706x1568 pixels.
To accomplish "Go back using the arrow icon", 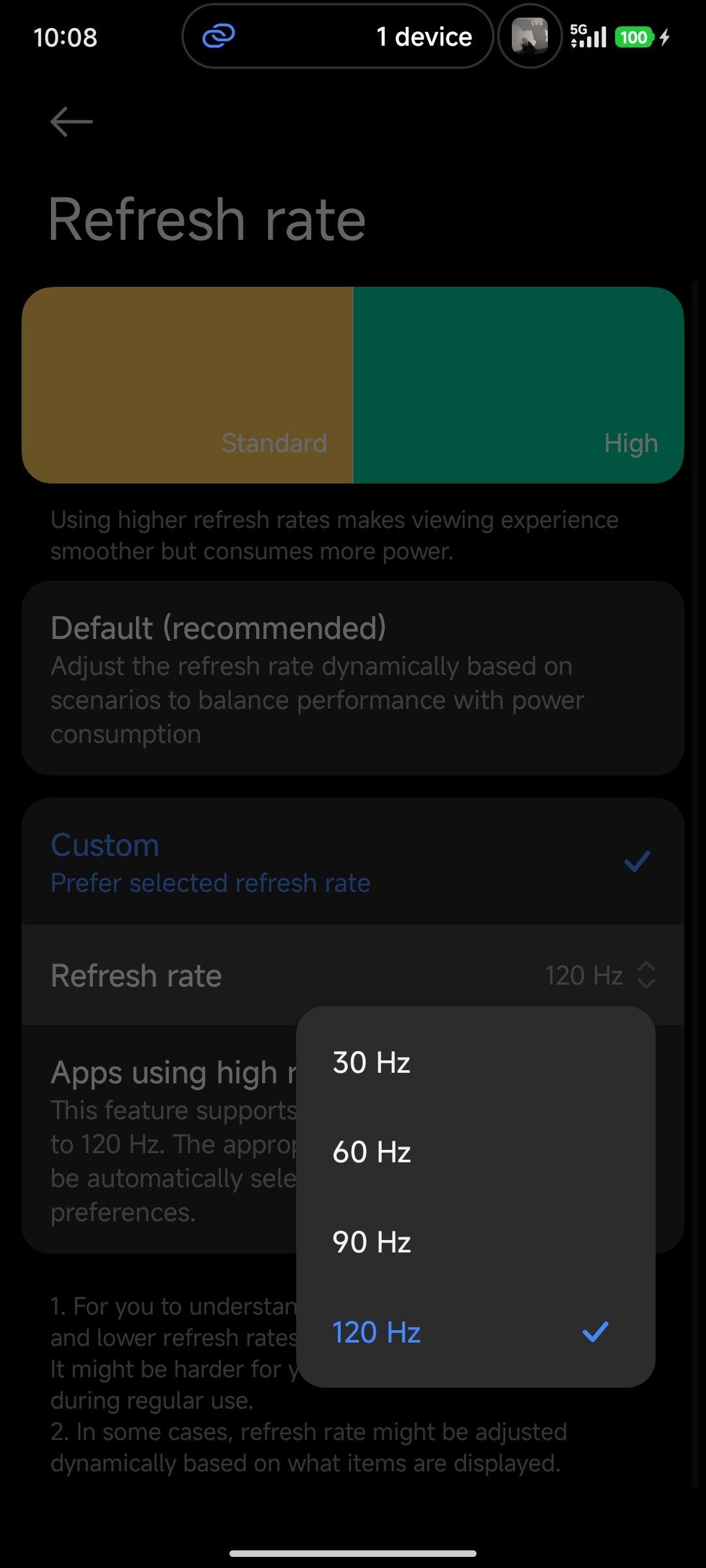I will click(71, 122).
